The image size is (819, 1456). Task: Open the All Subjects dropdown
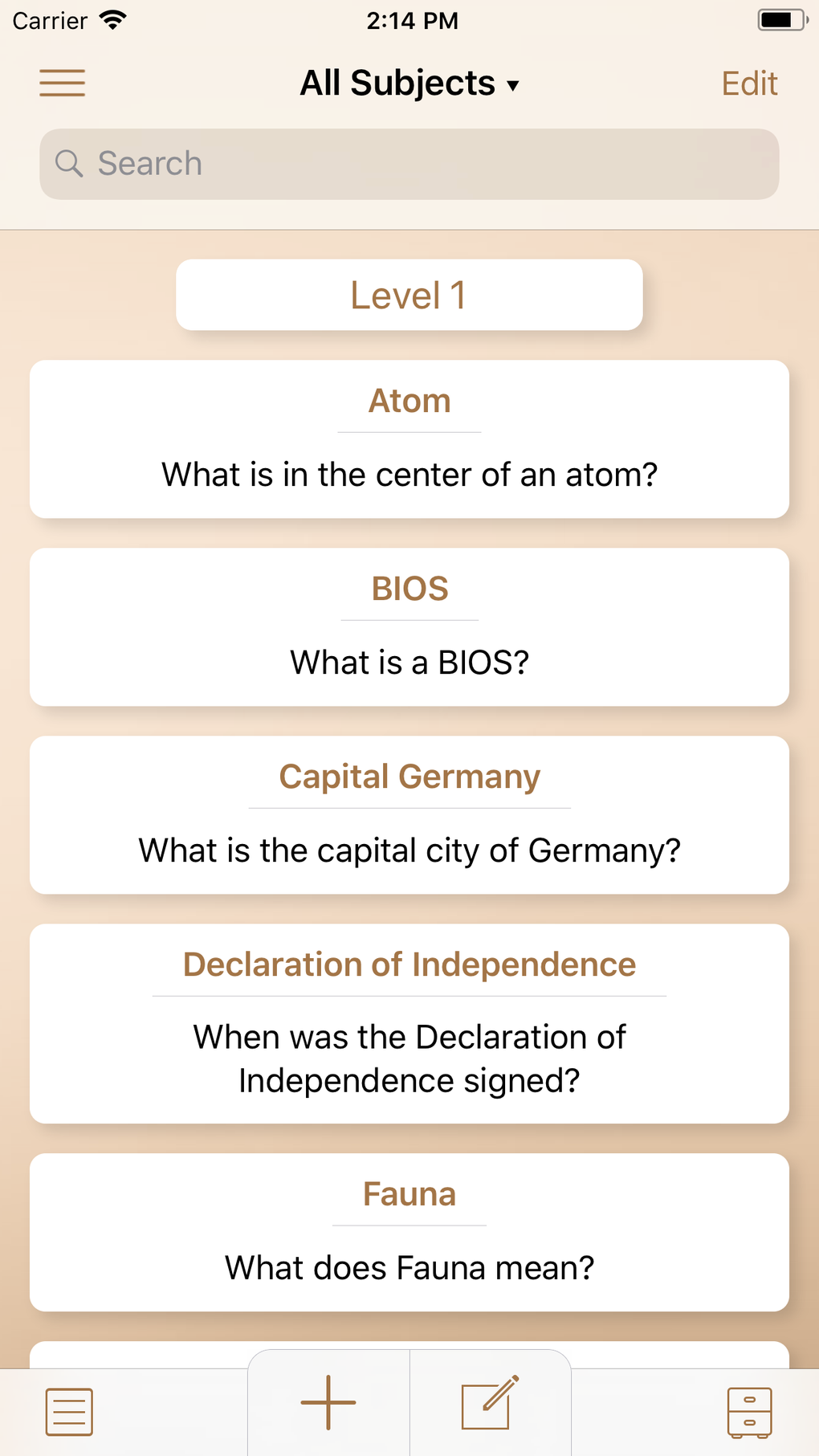pos(409,83)
